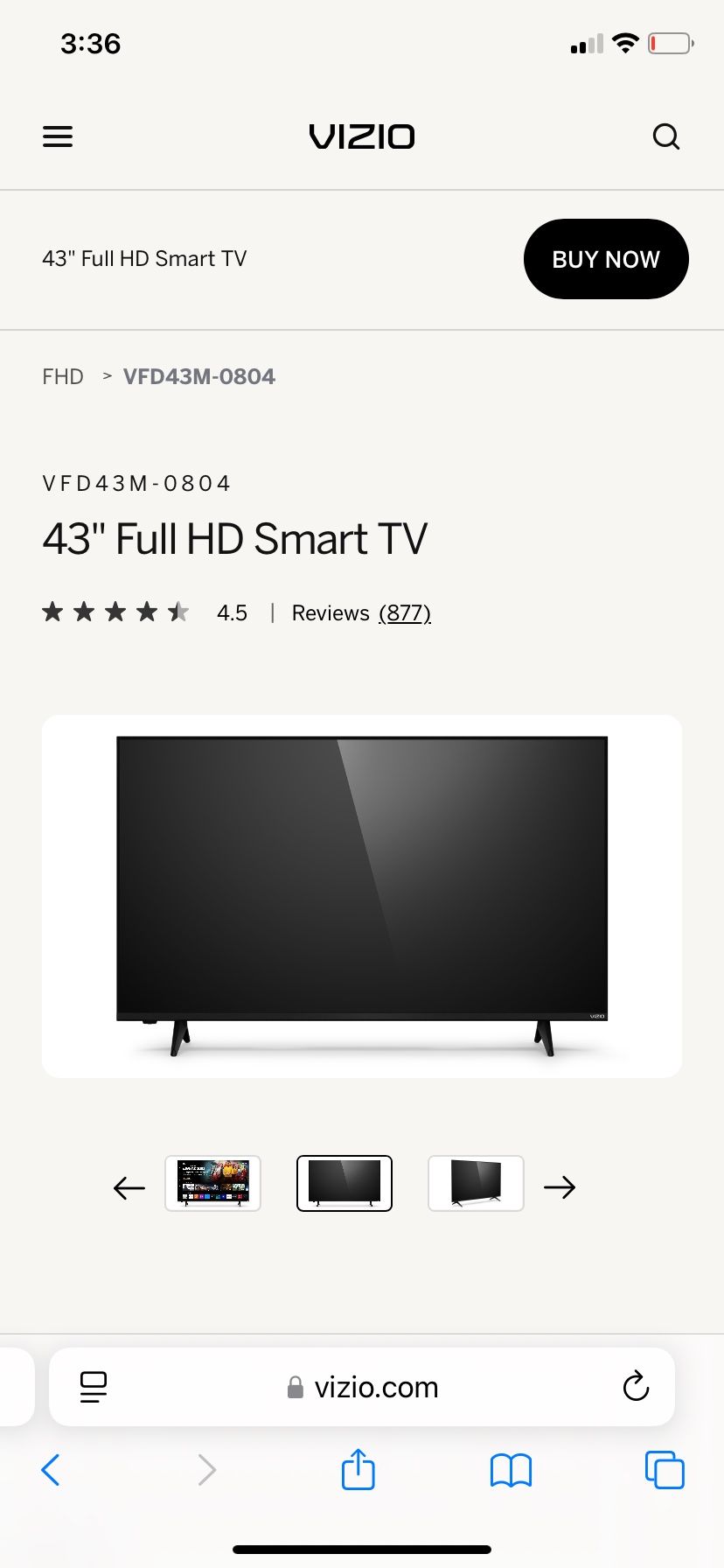Image resolution: width=724 pixels, height=1568 pixels.
Task: Navigate back in Safari
Action: [x=50, y=1471]
